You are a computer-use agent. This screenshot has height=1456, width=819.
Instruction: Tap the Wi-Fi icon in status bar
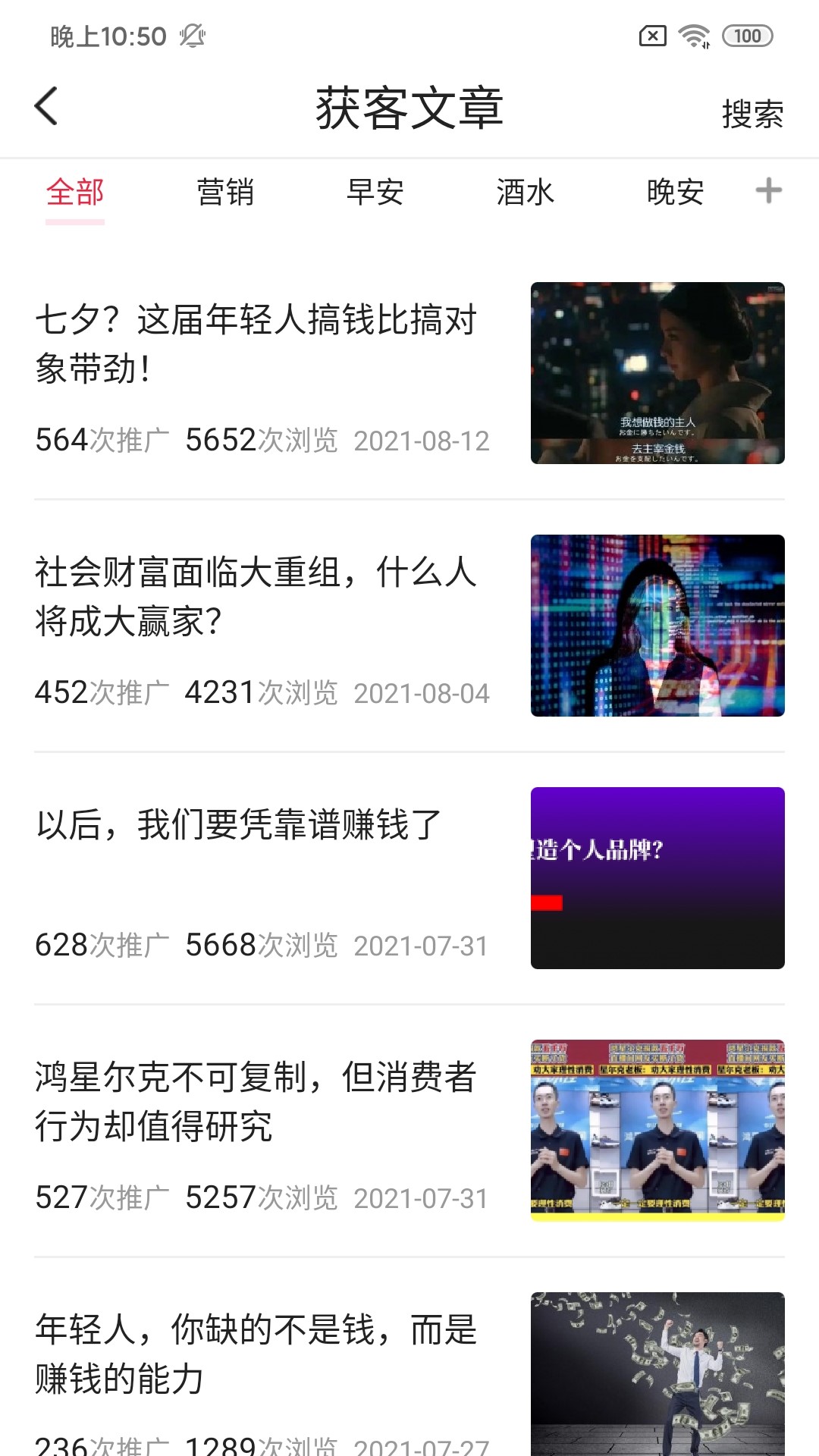pos(694,35)
